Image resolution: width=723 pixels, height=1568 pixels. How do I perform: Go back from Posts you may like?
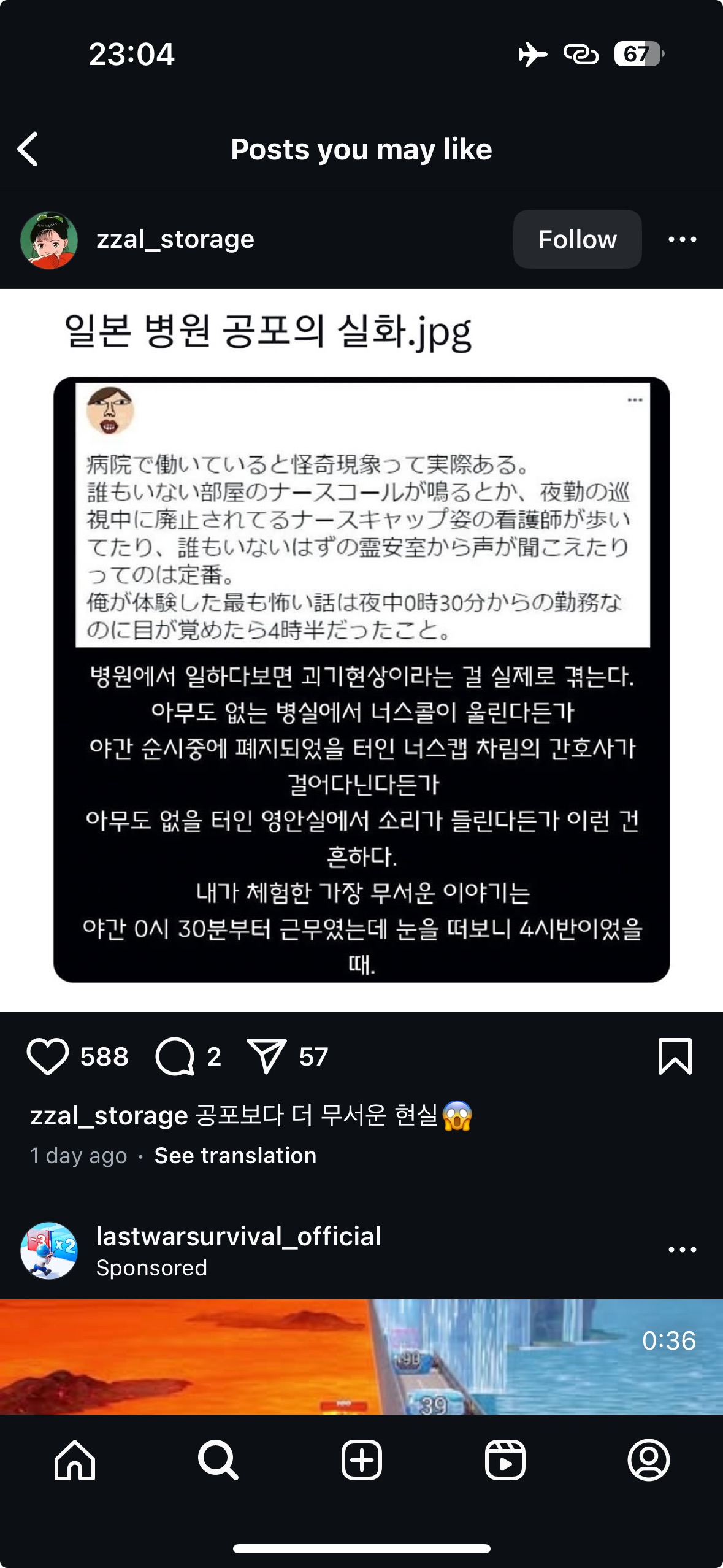(x=28, y=149)
